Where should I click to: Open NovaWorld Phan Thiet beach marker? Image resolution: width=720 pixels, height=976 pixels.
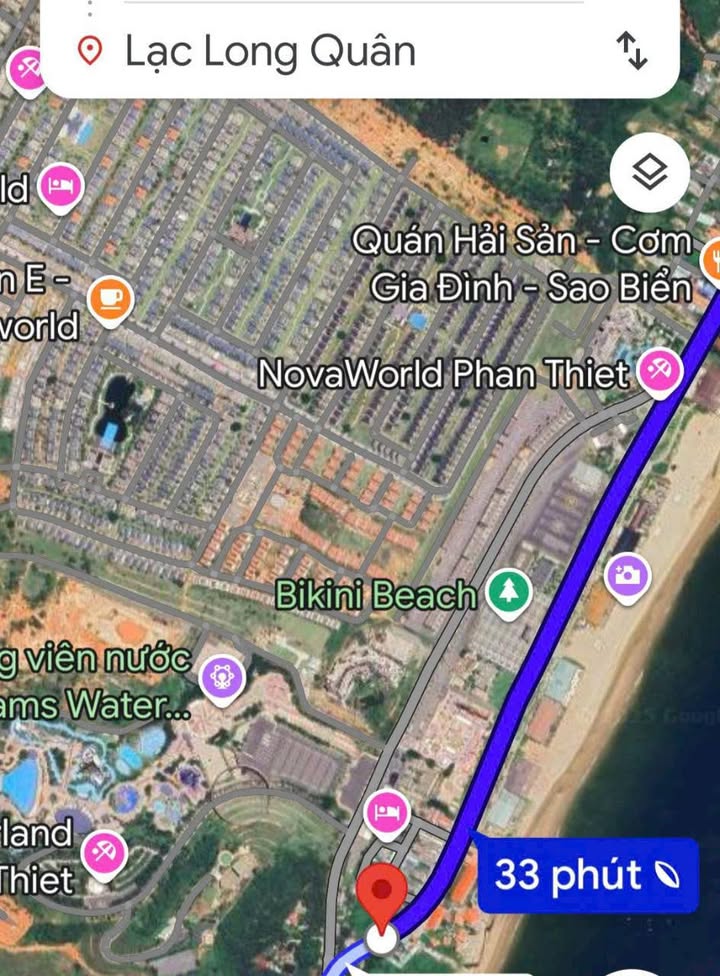coord(659,372)
